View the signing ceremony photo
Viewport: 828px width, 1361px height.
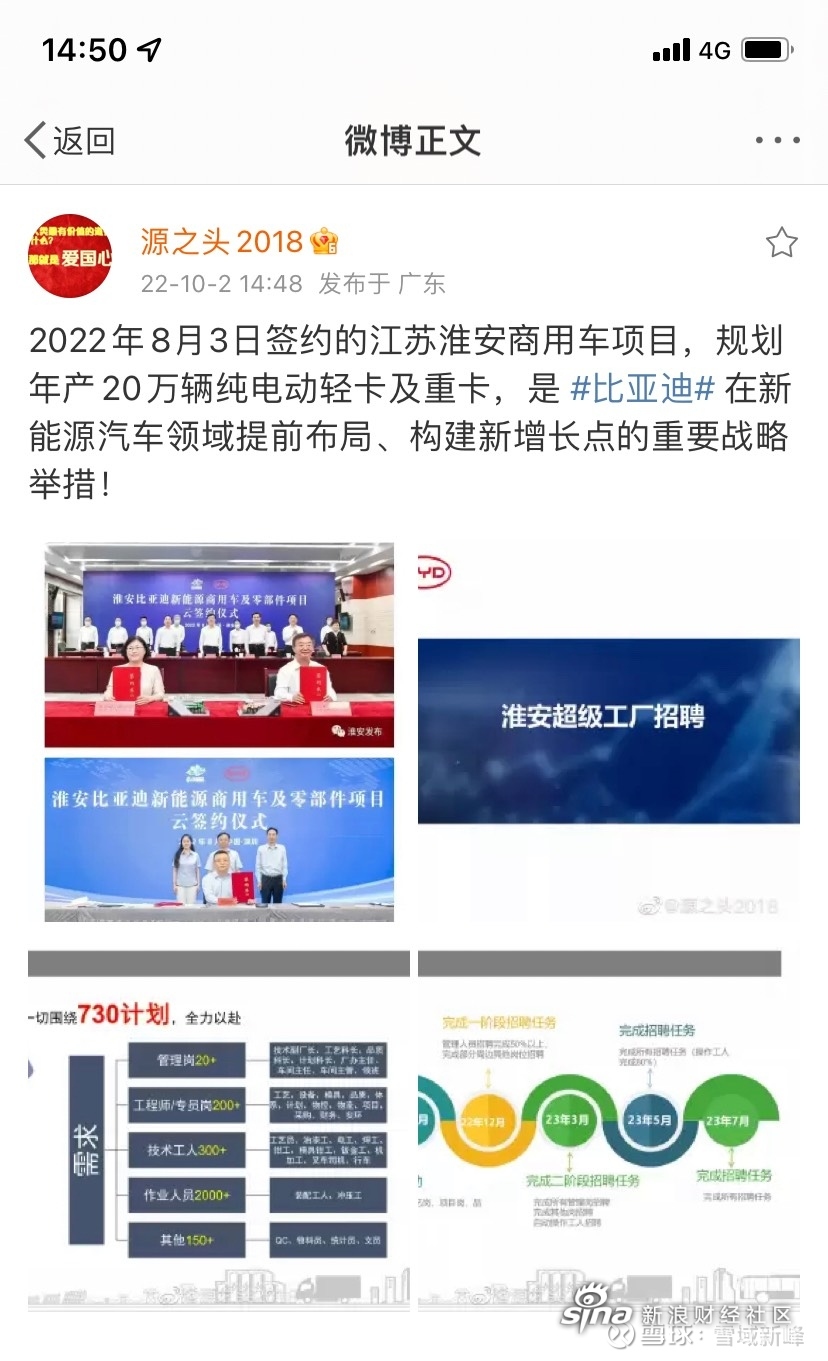click(219, 731)
